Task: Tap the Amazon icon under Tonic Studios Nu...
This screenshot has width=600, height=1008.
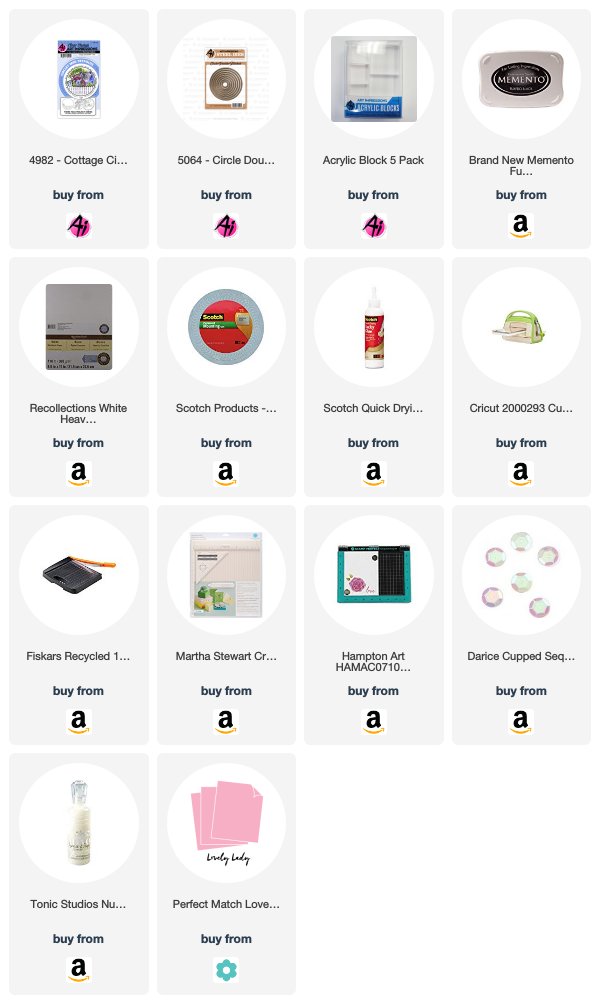Action: (x=78, y=969)
